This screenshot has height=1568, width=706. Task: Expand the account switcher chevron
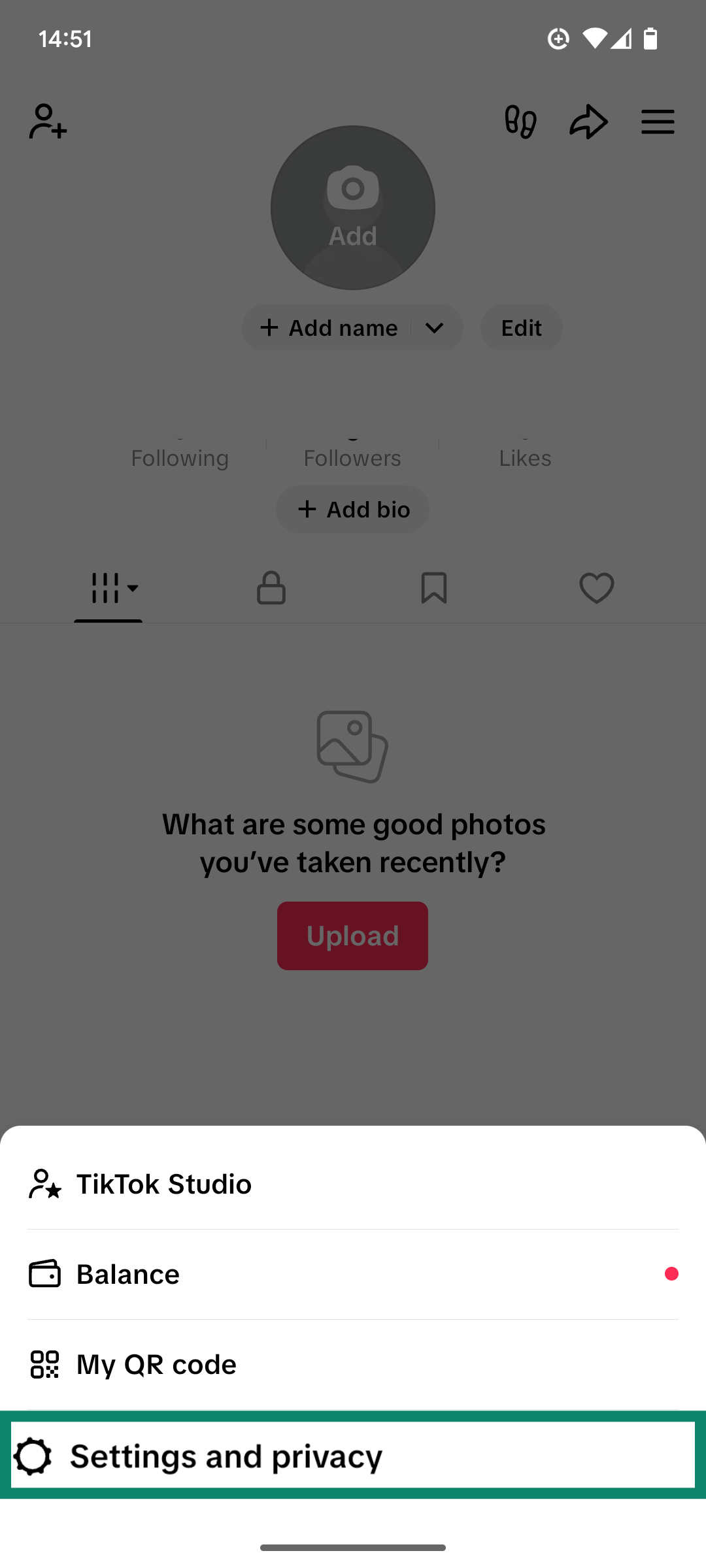[435, 328]
